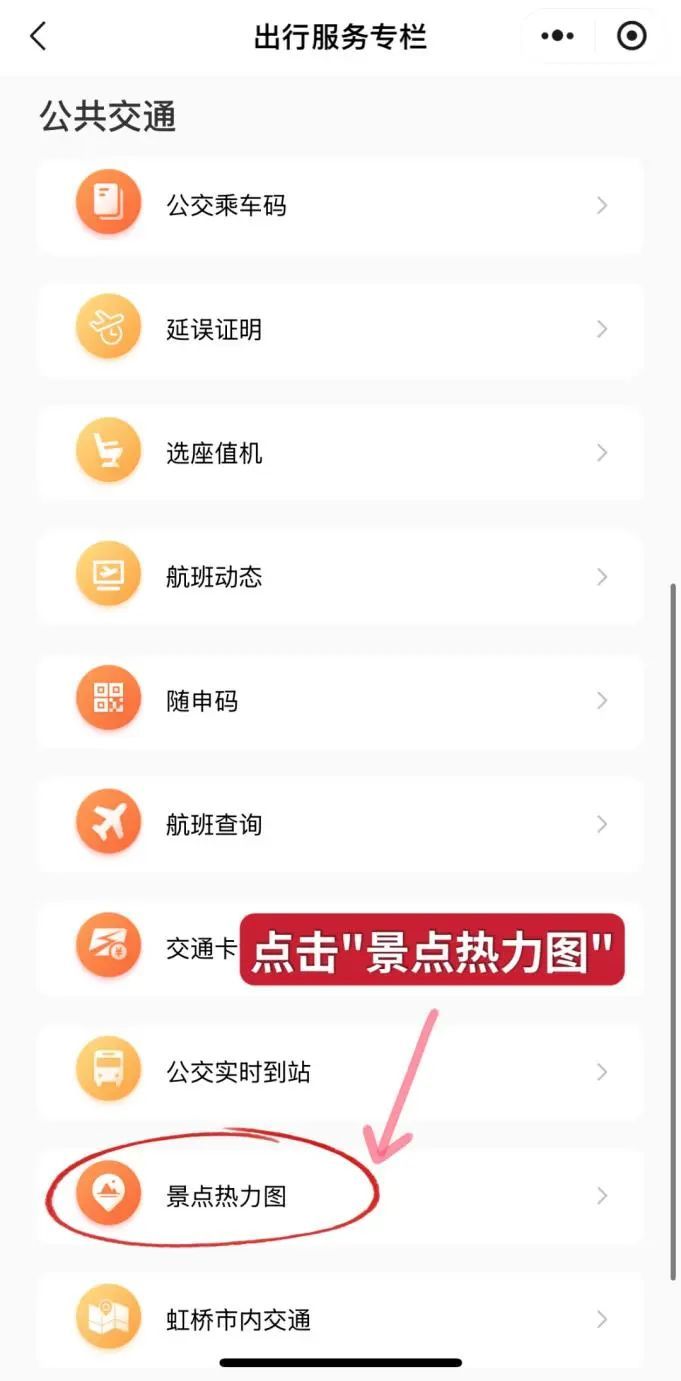Check 公交实时到站
The image size is (681, 1381).
[340, 1072]
